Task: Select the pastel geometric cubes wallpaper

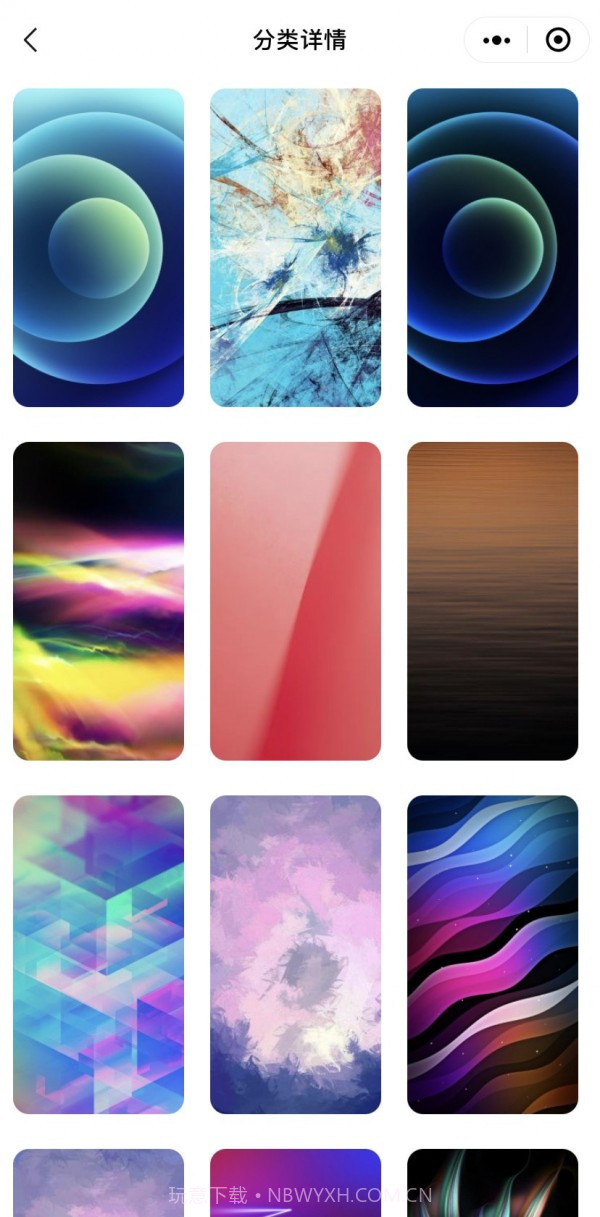Action: tap(98, 954)
